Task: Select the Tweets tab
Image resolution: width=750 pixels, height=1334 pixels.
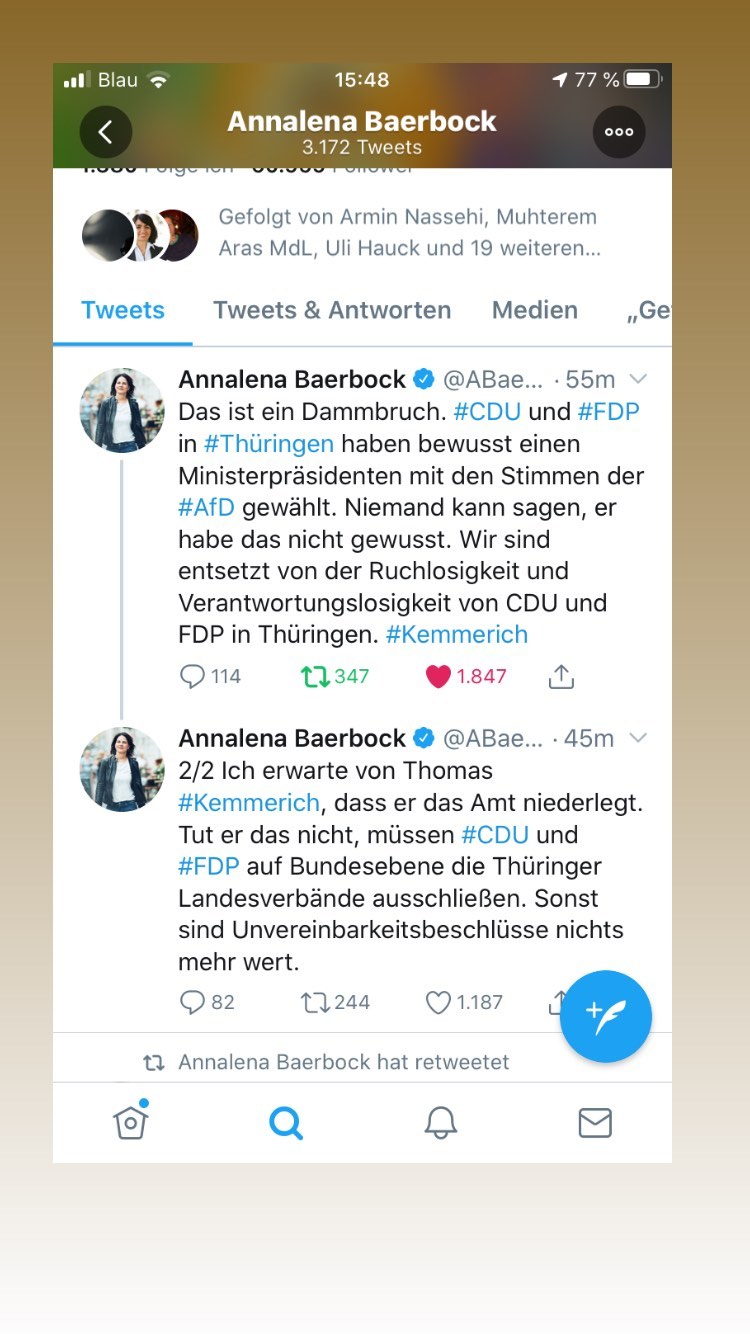Action: click(123, 310)
